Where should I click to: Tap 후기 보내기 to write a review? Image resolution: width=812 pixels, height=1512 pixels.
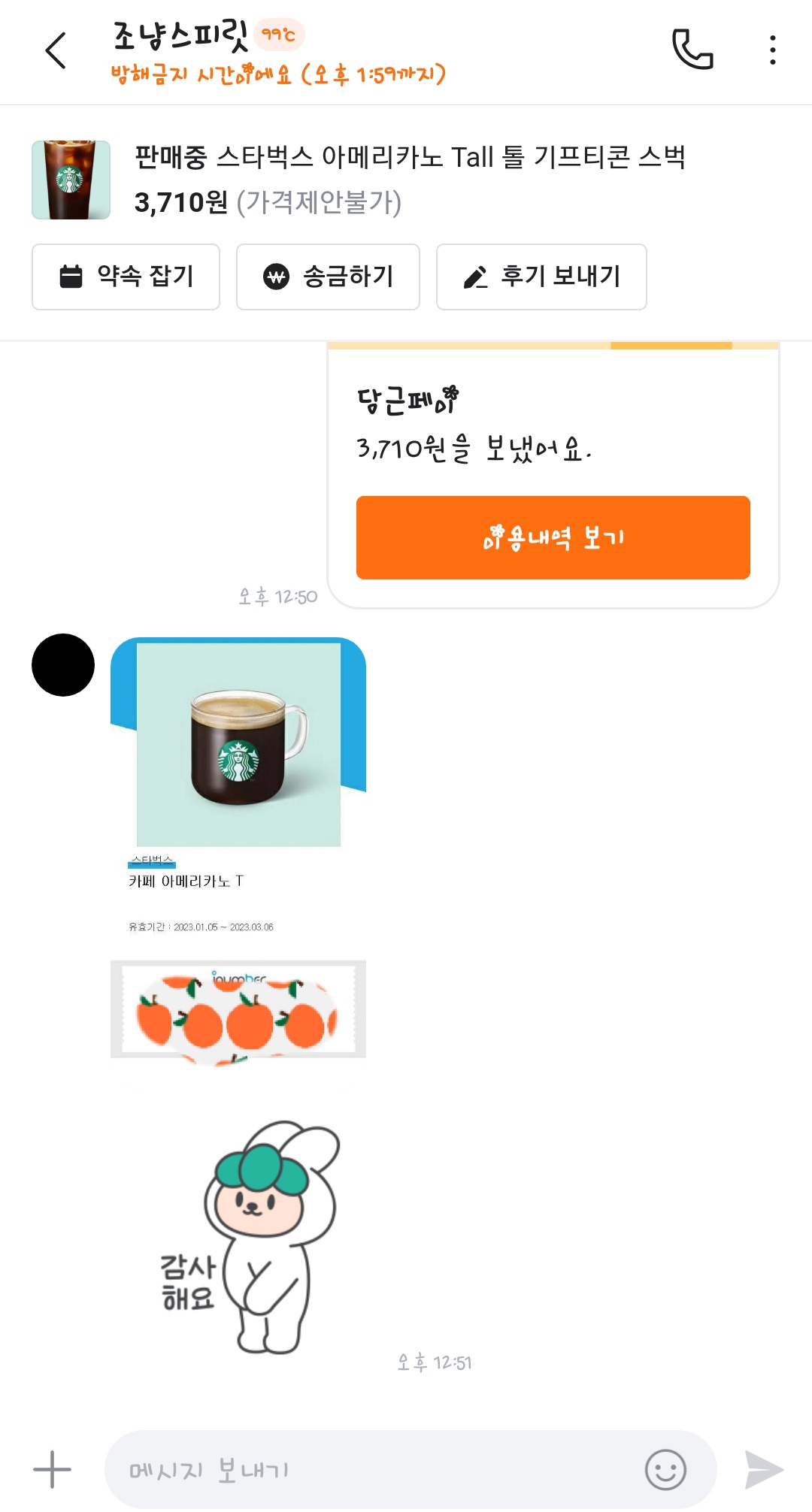click(x=541, y=277)
